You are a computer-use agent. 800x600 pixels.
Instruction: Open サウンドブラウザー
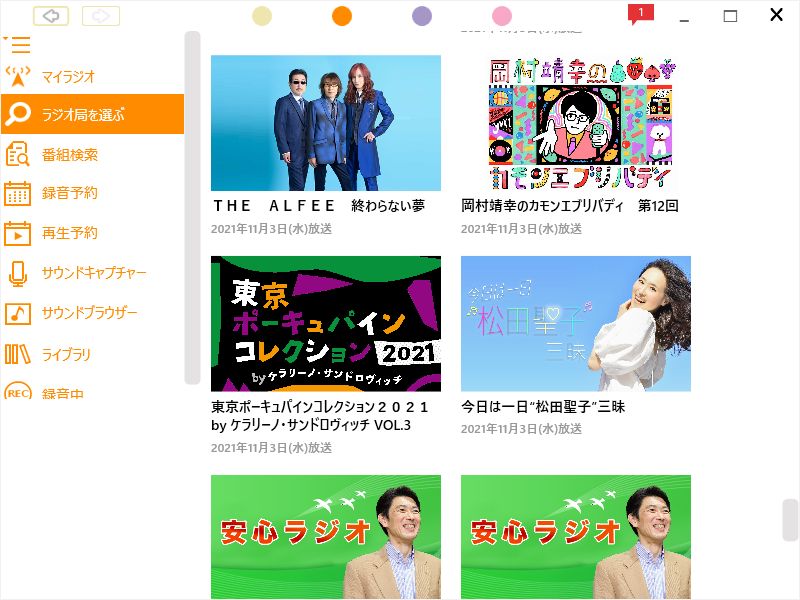pyautogui.click(x=89, y=313)
